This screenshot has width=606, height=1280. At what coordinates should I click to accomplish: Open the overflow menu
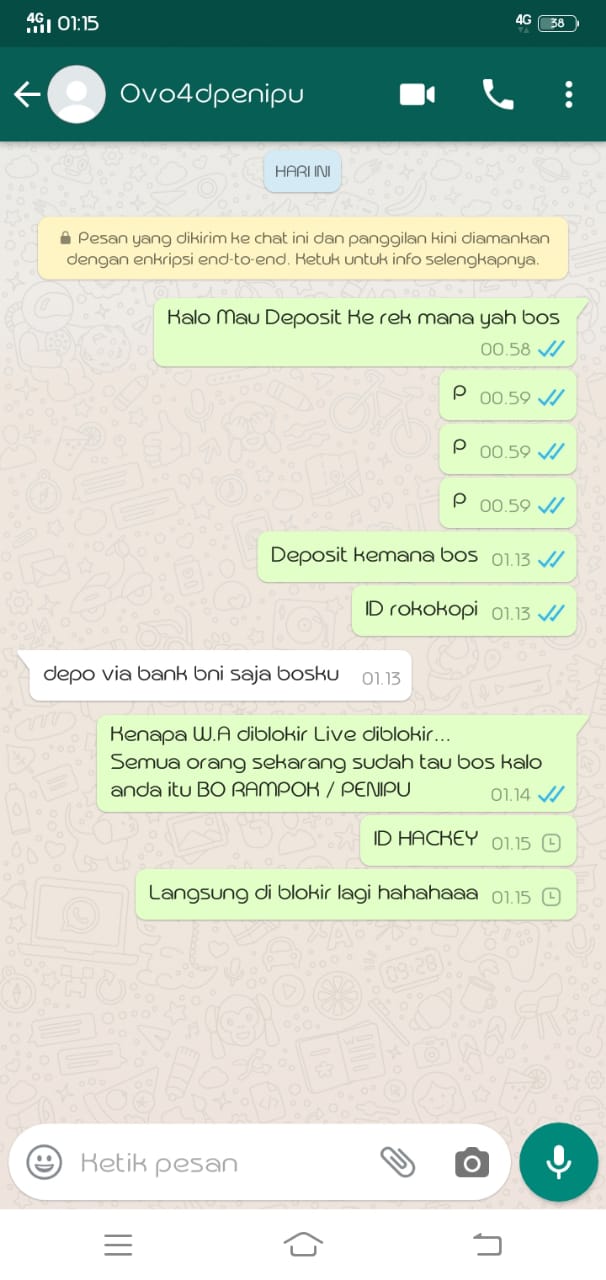click(x=568, y=95)
